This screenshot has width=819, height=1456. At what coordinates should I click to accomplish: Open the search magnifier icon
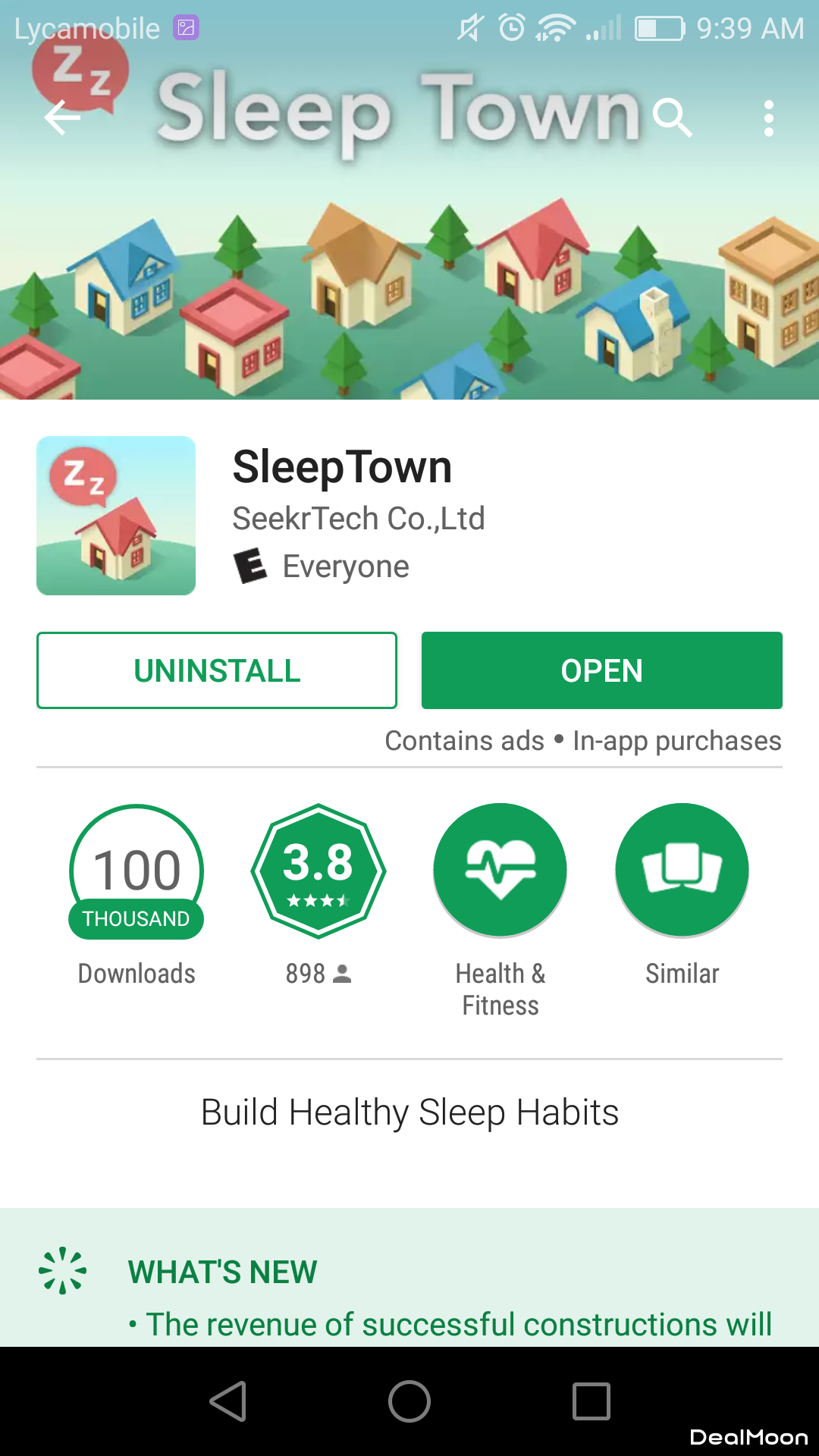point(673,118)
